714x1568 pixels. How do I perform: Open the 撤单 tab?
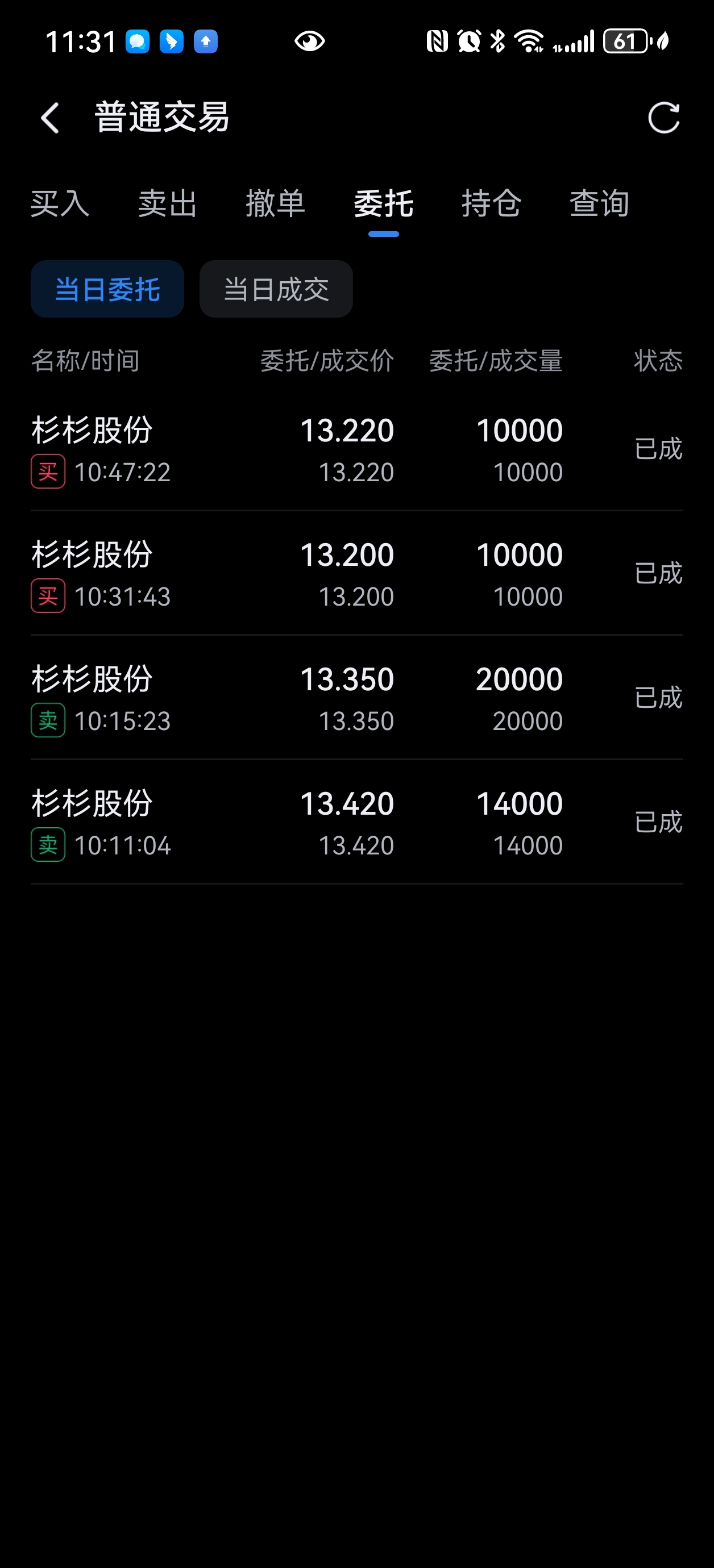pyautogui.click(x=275, y=203)
